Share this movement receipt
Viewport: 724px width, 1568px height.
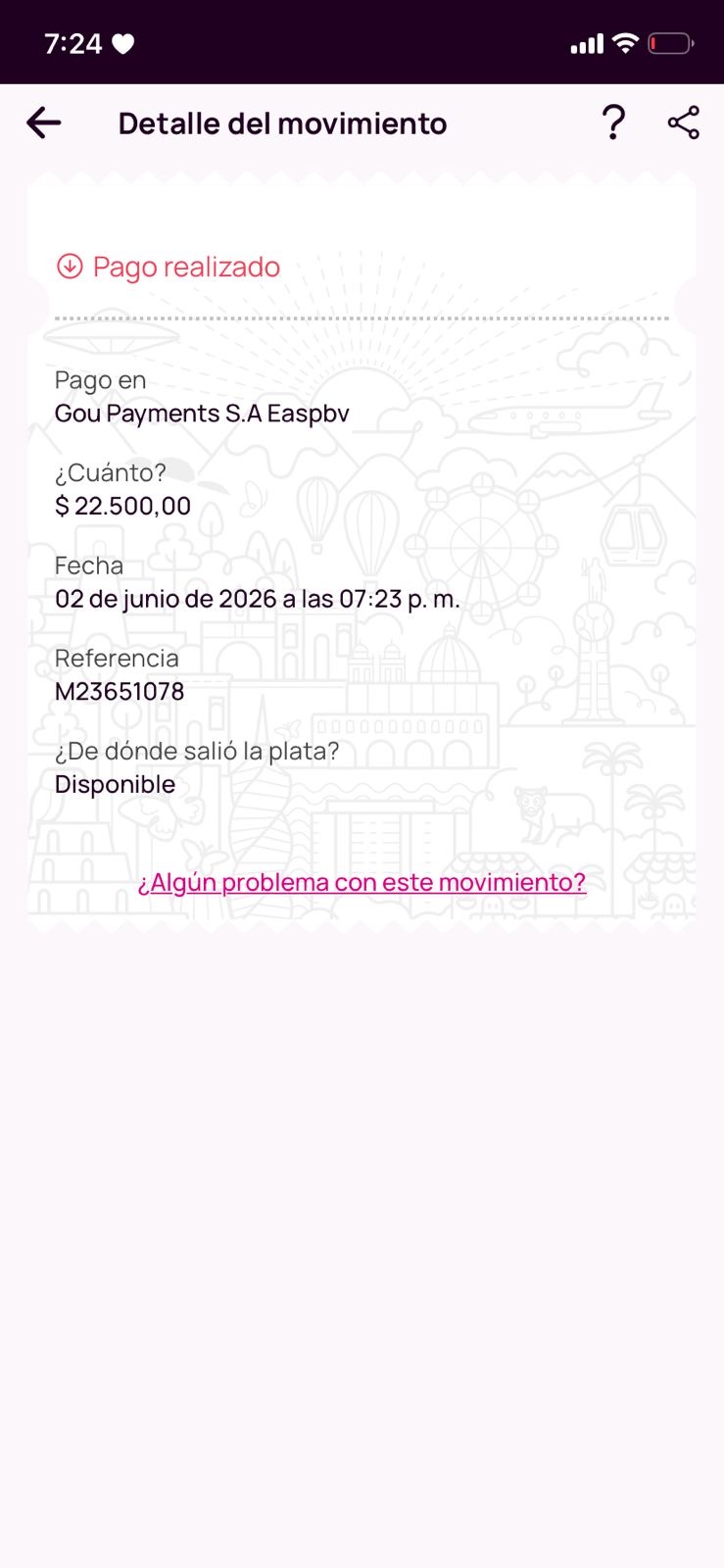683,123
